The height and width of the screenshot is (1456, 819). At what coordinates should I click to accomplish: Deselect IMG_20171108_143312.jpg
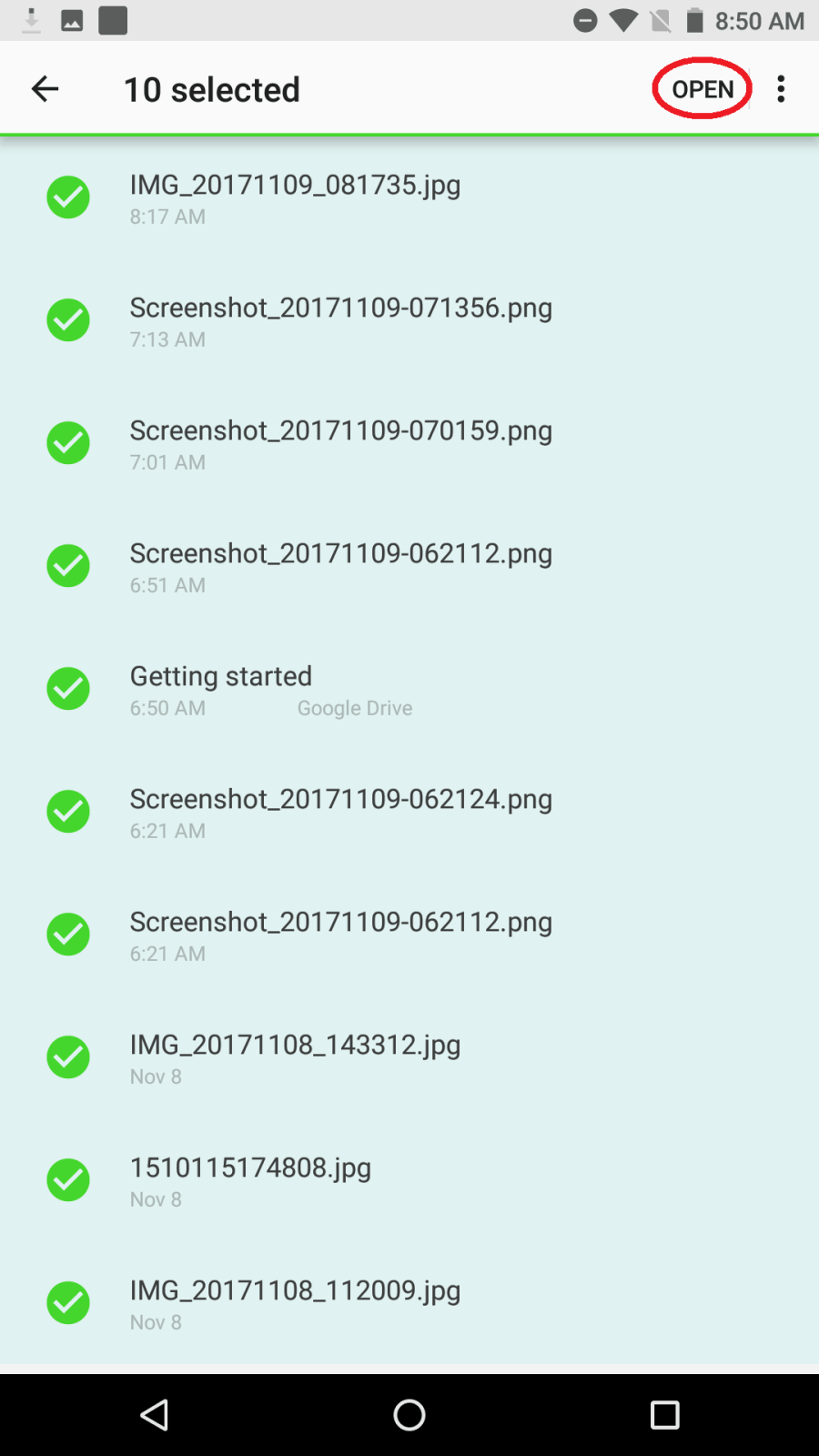coord(68,1057)
